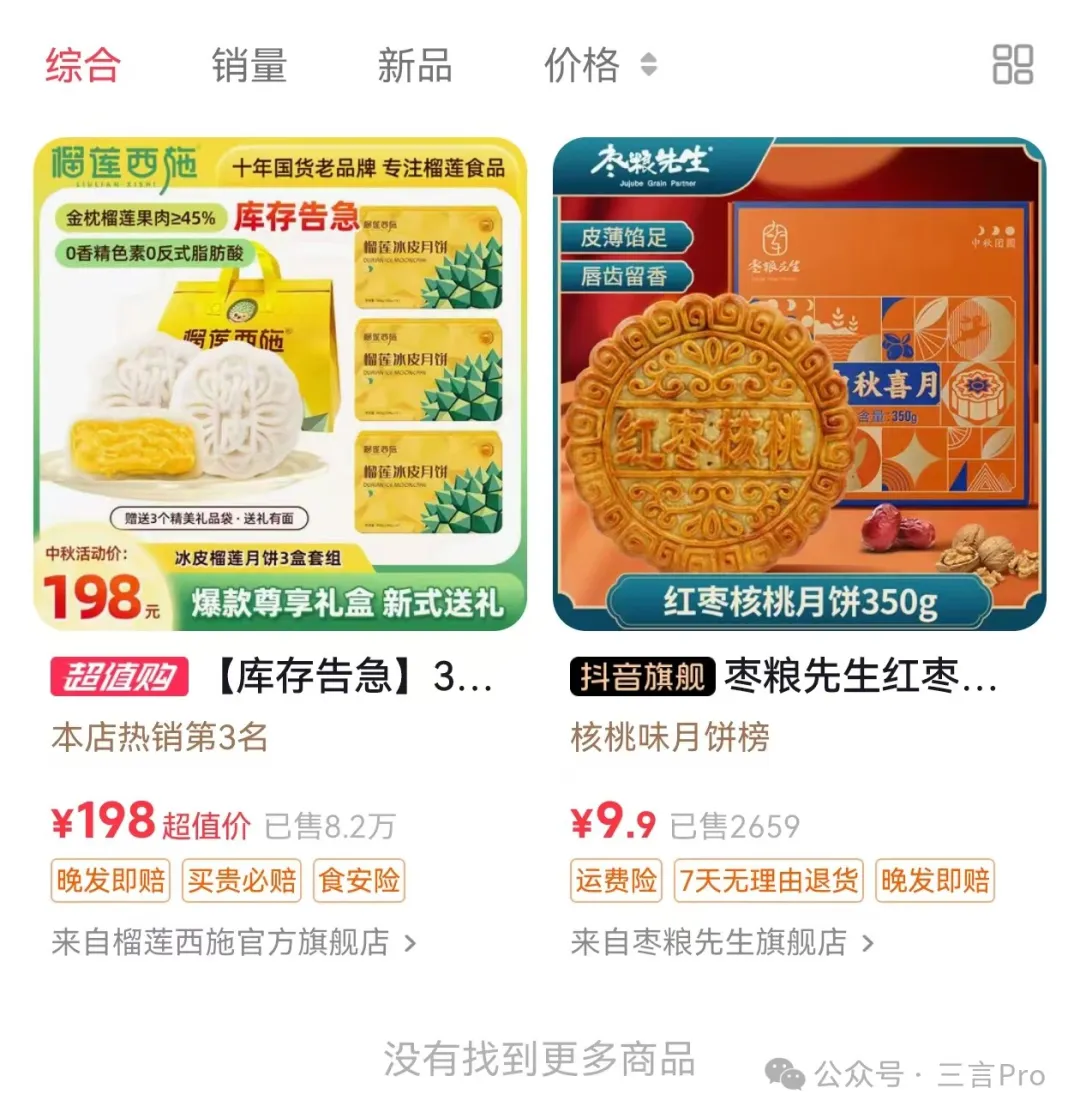The width and height of the screenshot is (1080, 1118).
Task: Visit 榴莲西施官方旗舰店 store link
Action: pyautogui.click(x=233, y=942)
